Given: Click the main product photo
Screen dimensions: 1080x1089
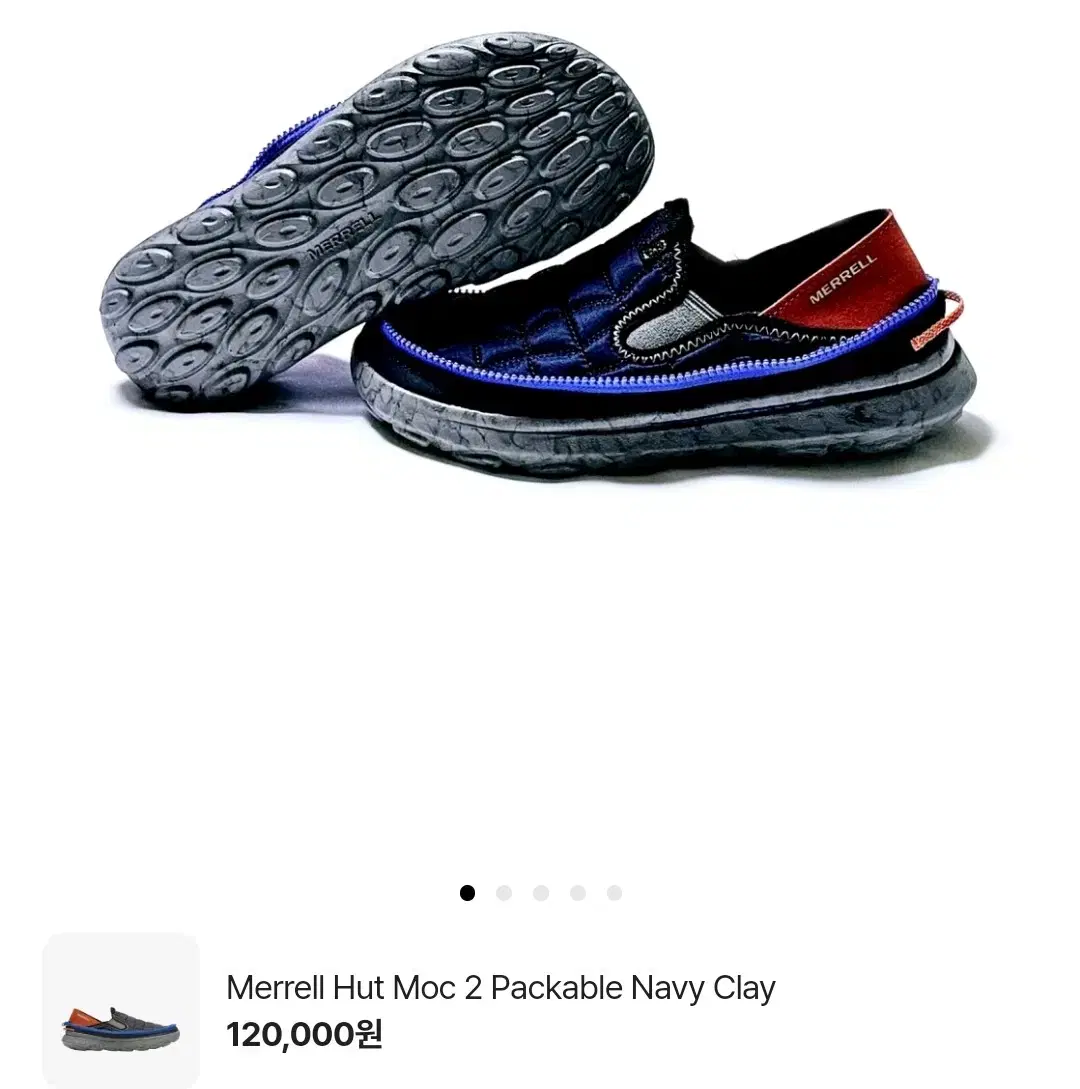Looking at the screenshot, I should coord(540,300).
